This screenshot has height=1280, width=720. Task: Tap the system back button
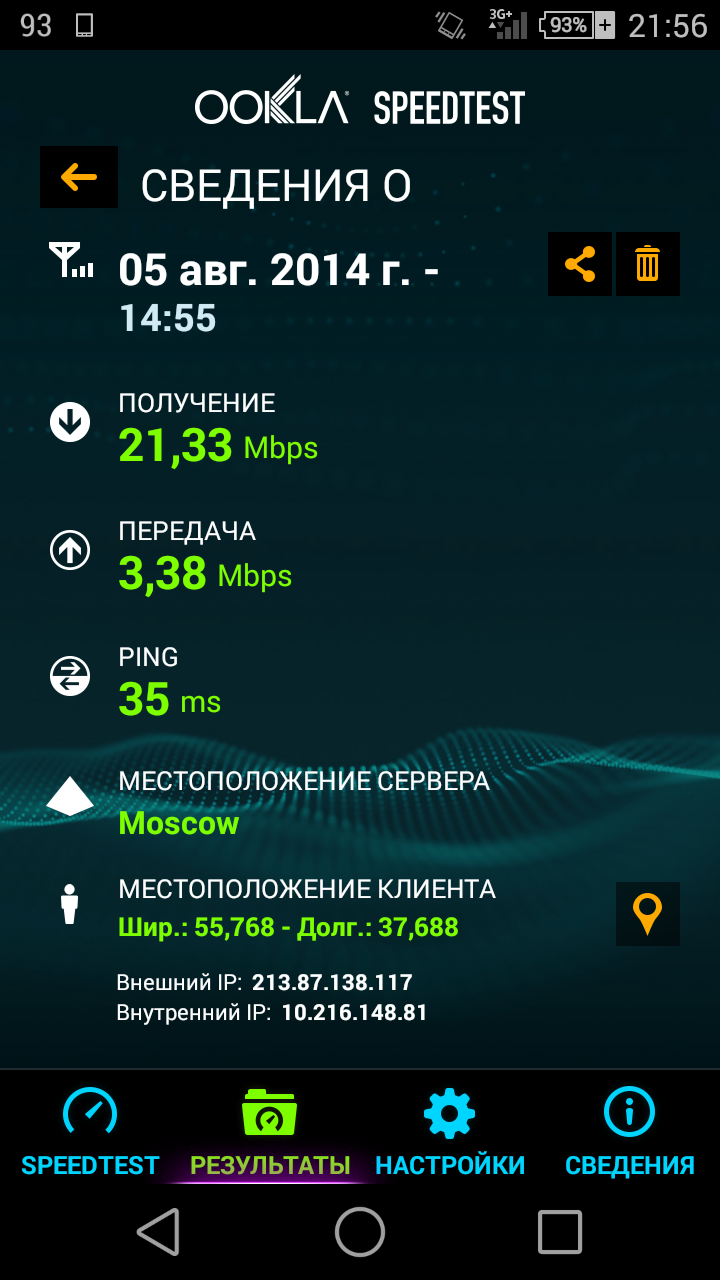click(x=158, y=1231)
